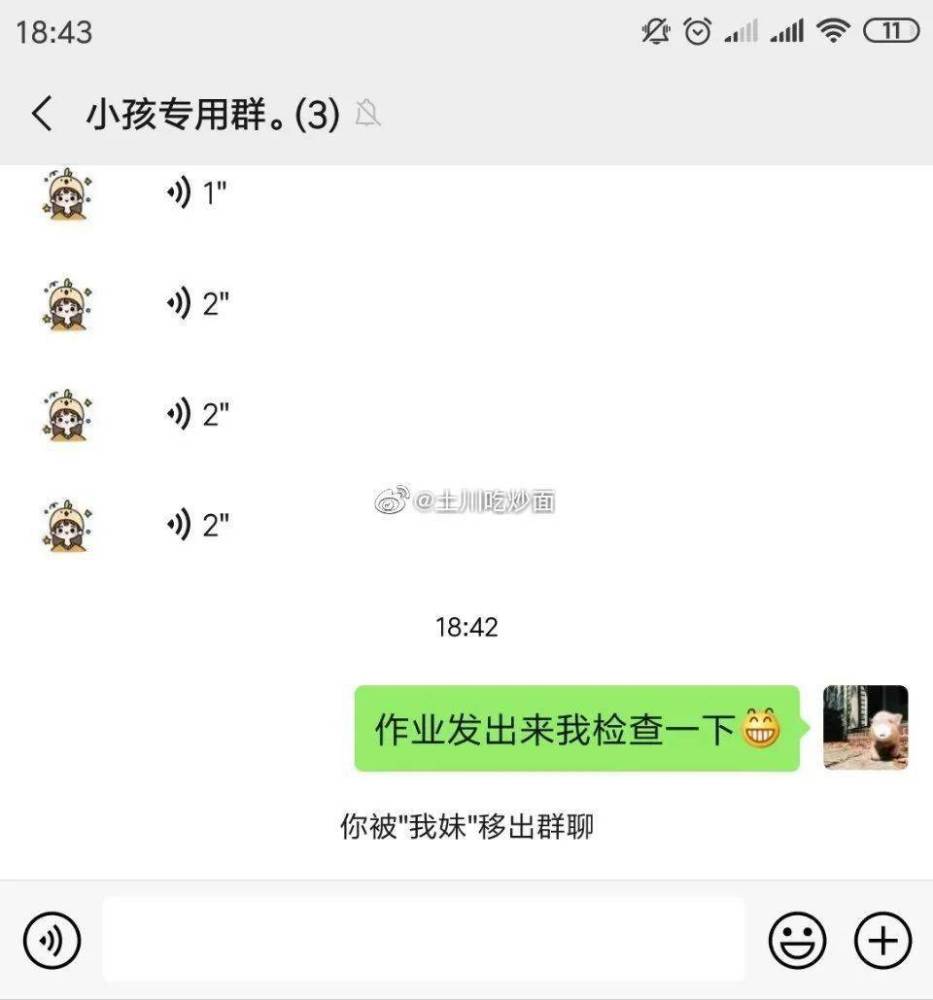Tap the Wi-Fi icon in the status bar
933x1000 pixels.
coord(832,31)
